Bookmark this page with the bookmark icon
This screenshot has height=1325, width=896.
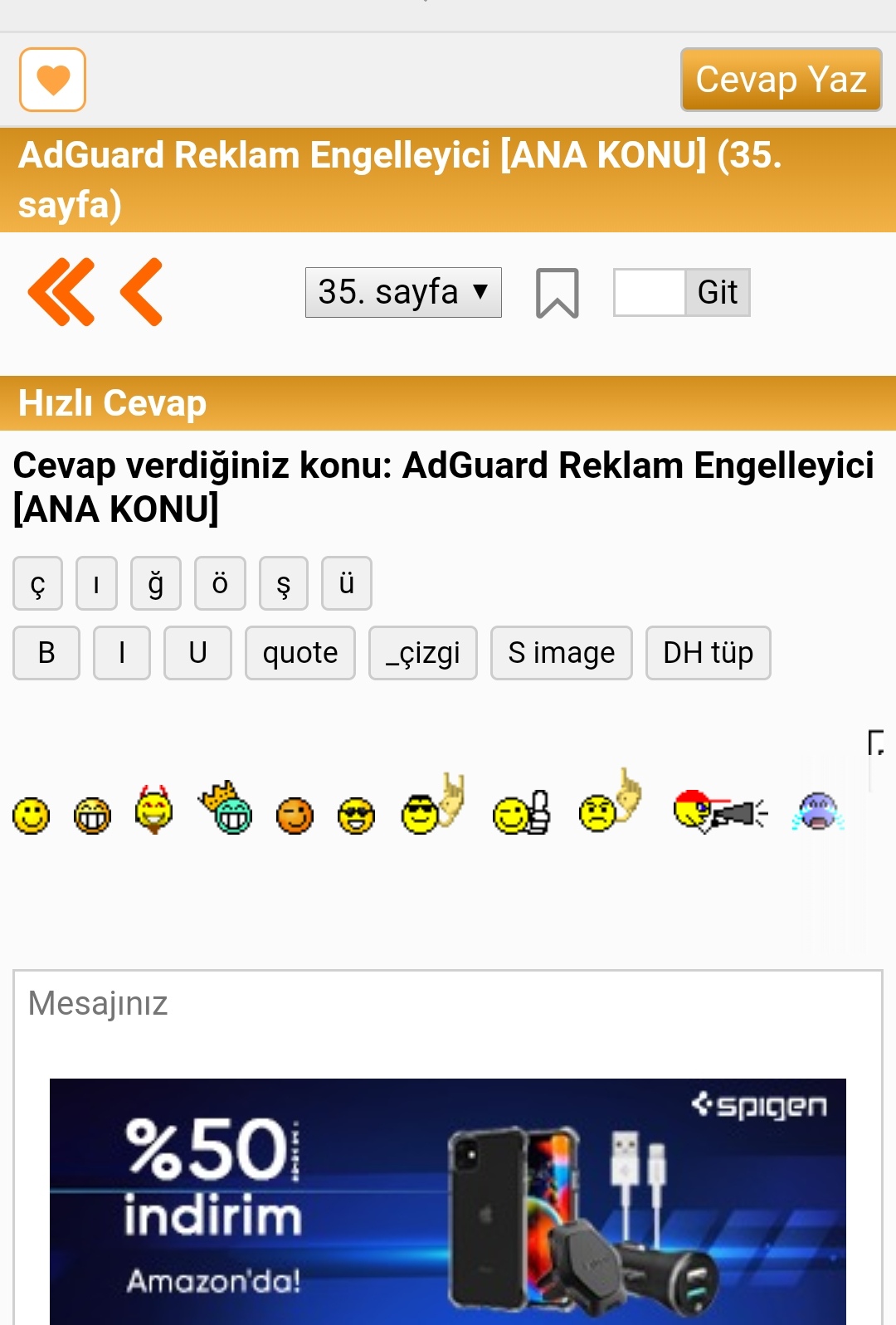click(x=557, y=293)
